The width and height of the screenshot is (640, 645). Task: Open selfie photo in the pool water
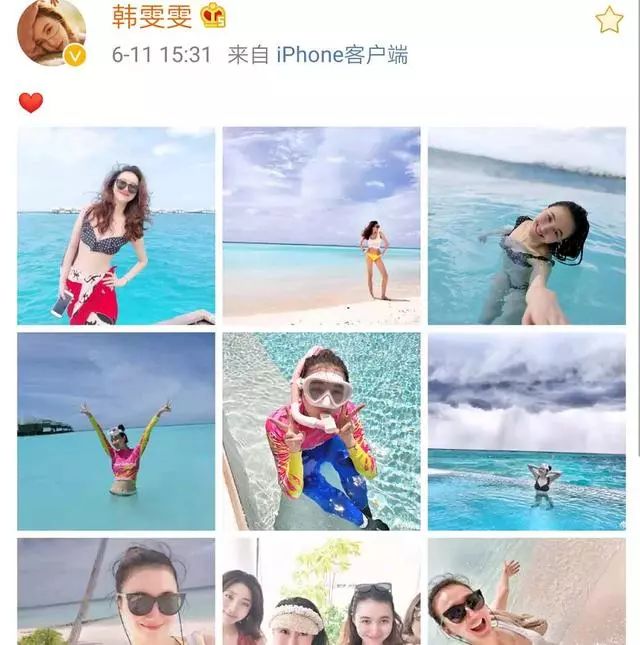pos(526,226)
